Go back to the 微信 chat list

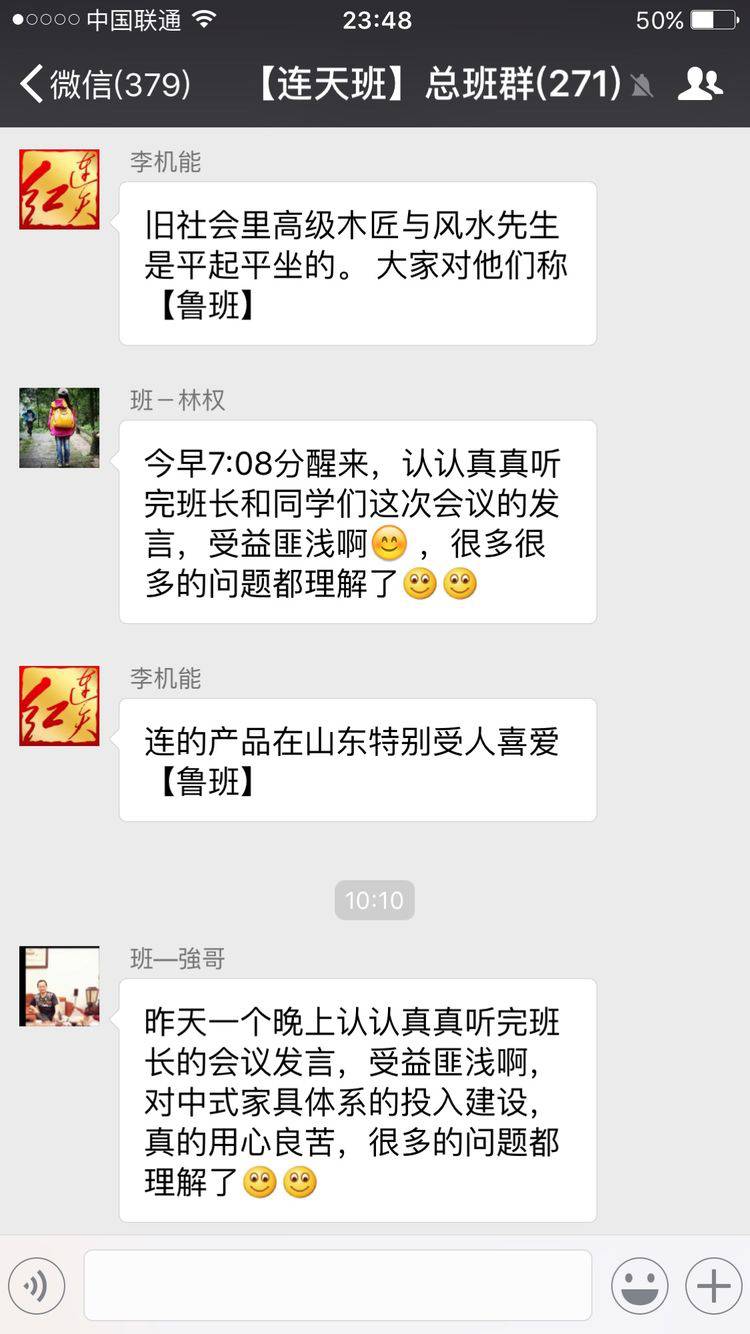click(x=100, y=84)
